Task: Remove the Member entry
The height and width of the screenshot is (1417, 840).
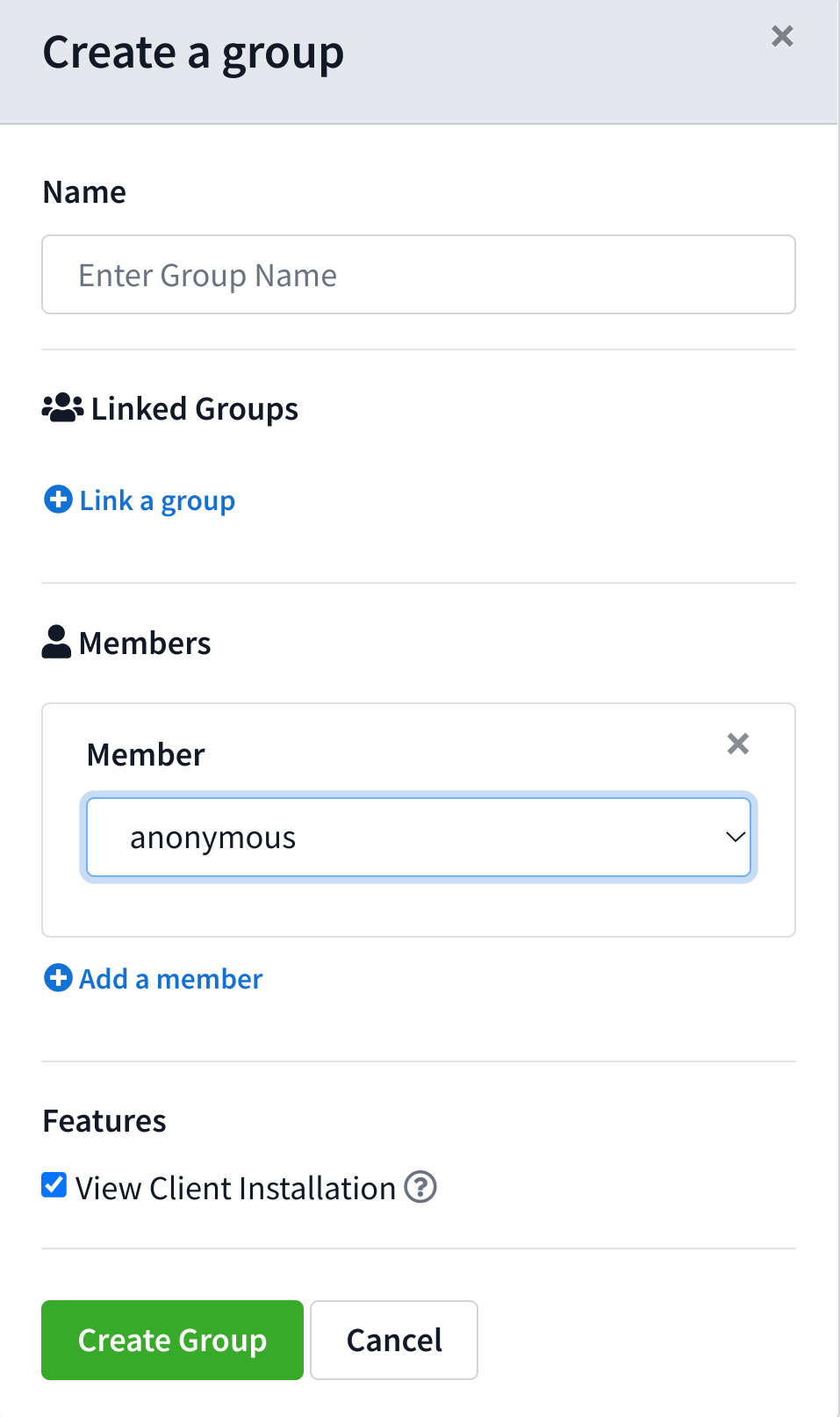Action: 738,744
